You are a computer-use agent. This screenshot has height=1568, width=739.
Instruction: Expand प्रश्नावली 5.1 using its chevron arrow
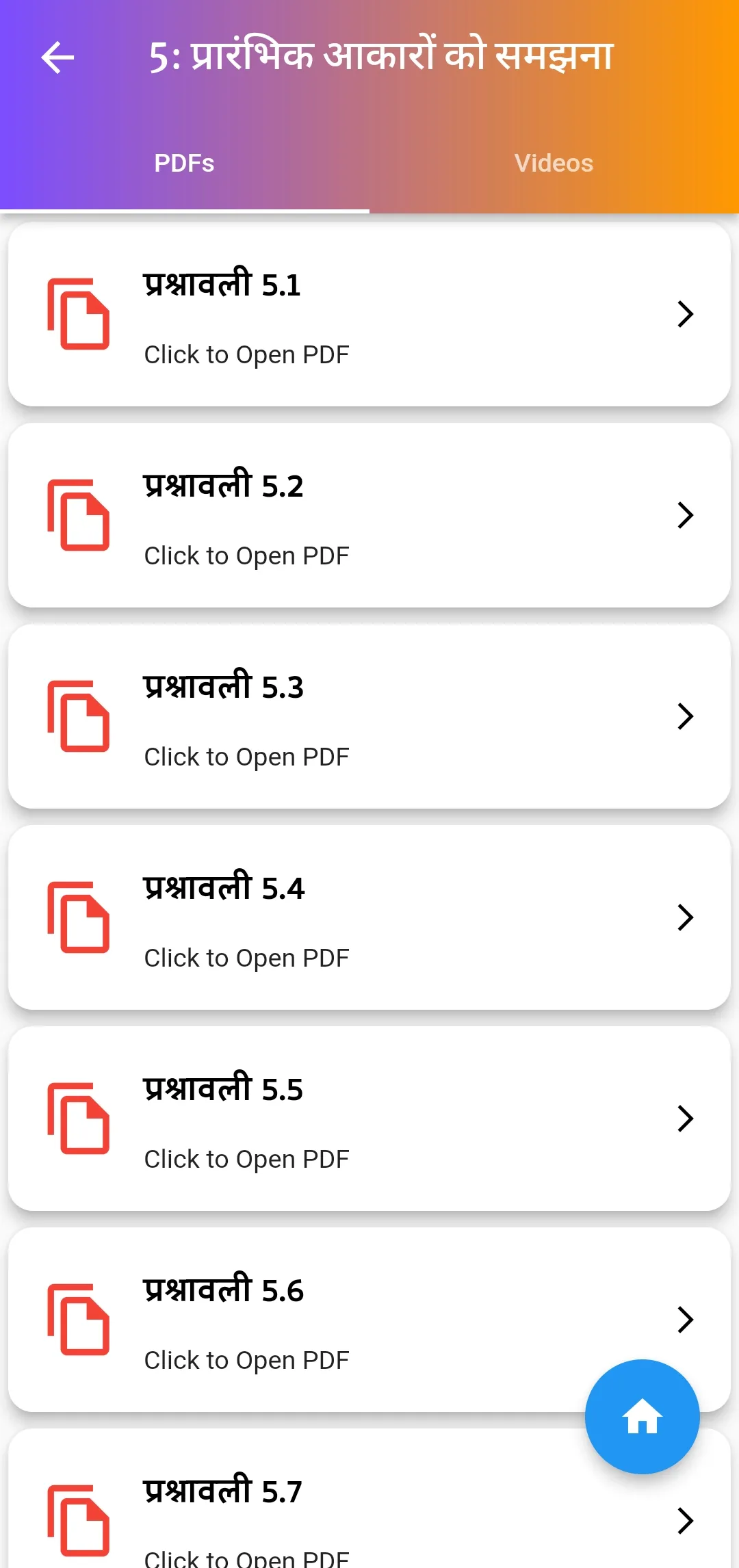(686, 315)
